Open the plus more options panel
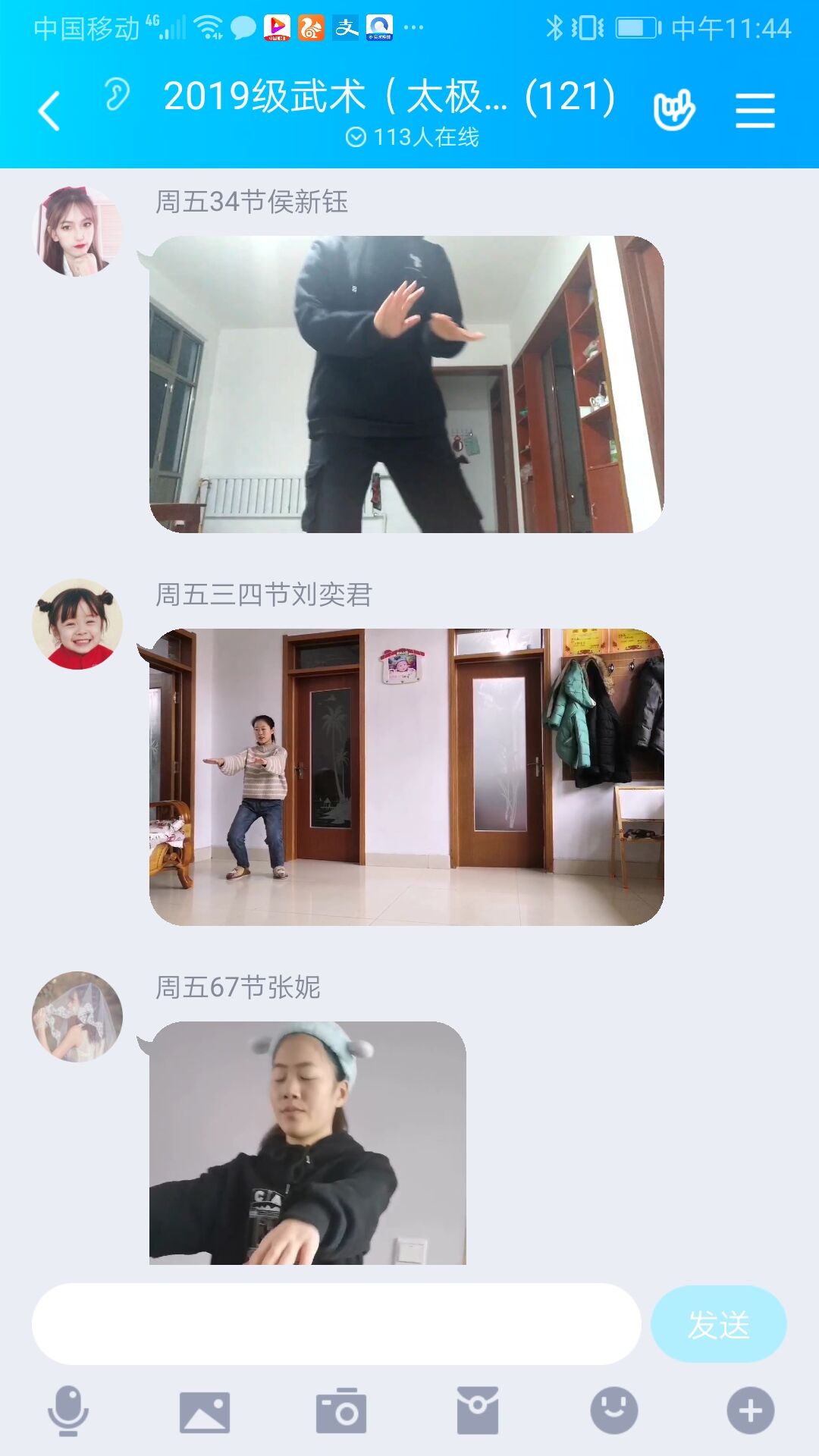This screenshot has width=819, height=1456. point(750,1410)
